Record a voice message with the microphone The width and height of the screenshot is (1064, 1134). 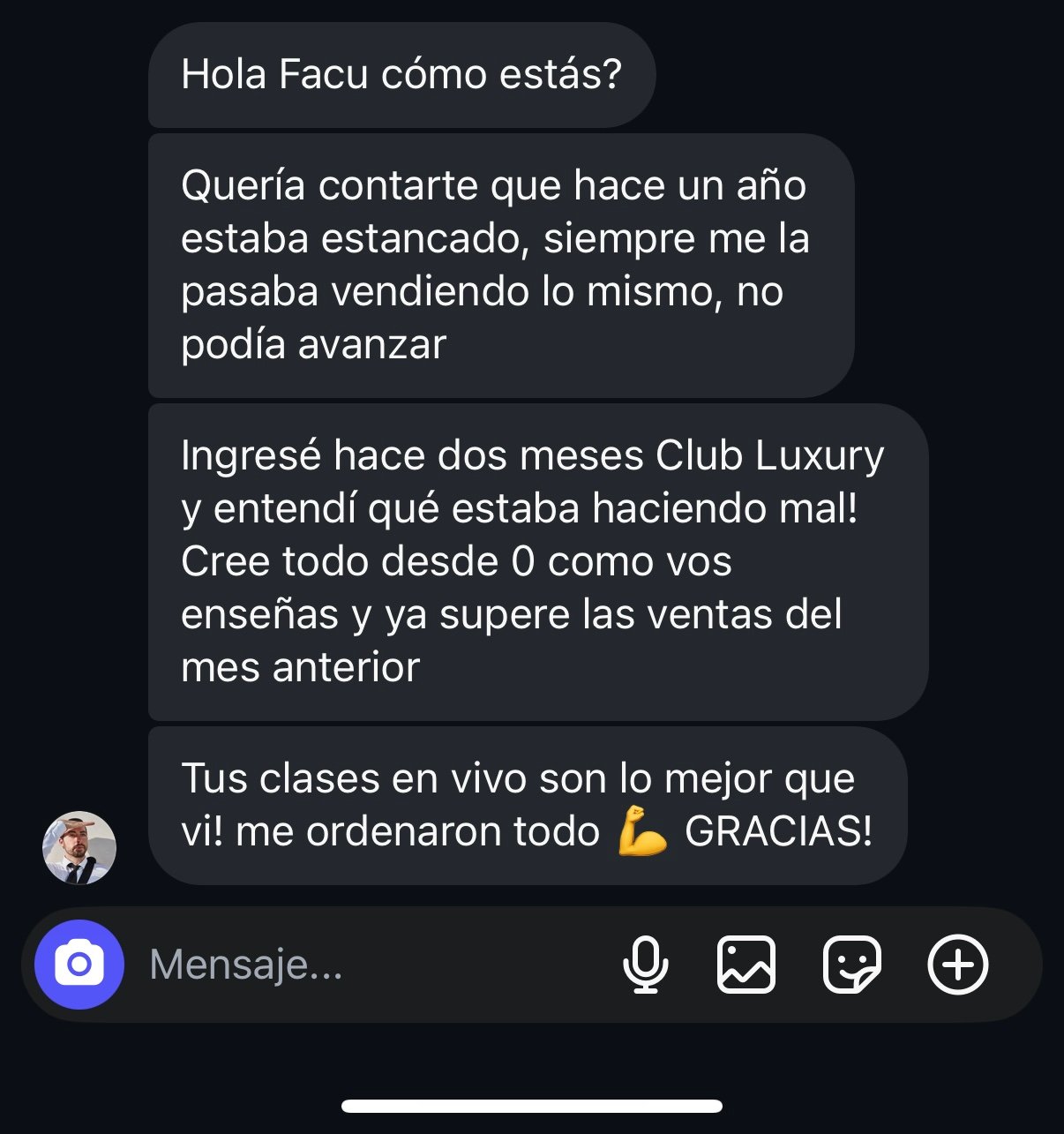click(x=646, y=965)
